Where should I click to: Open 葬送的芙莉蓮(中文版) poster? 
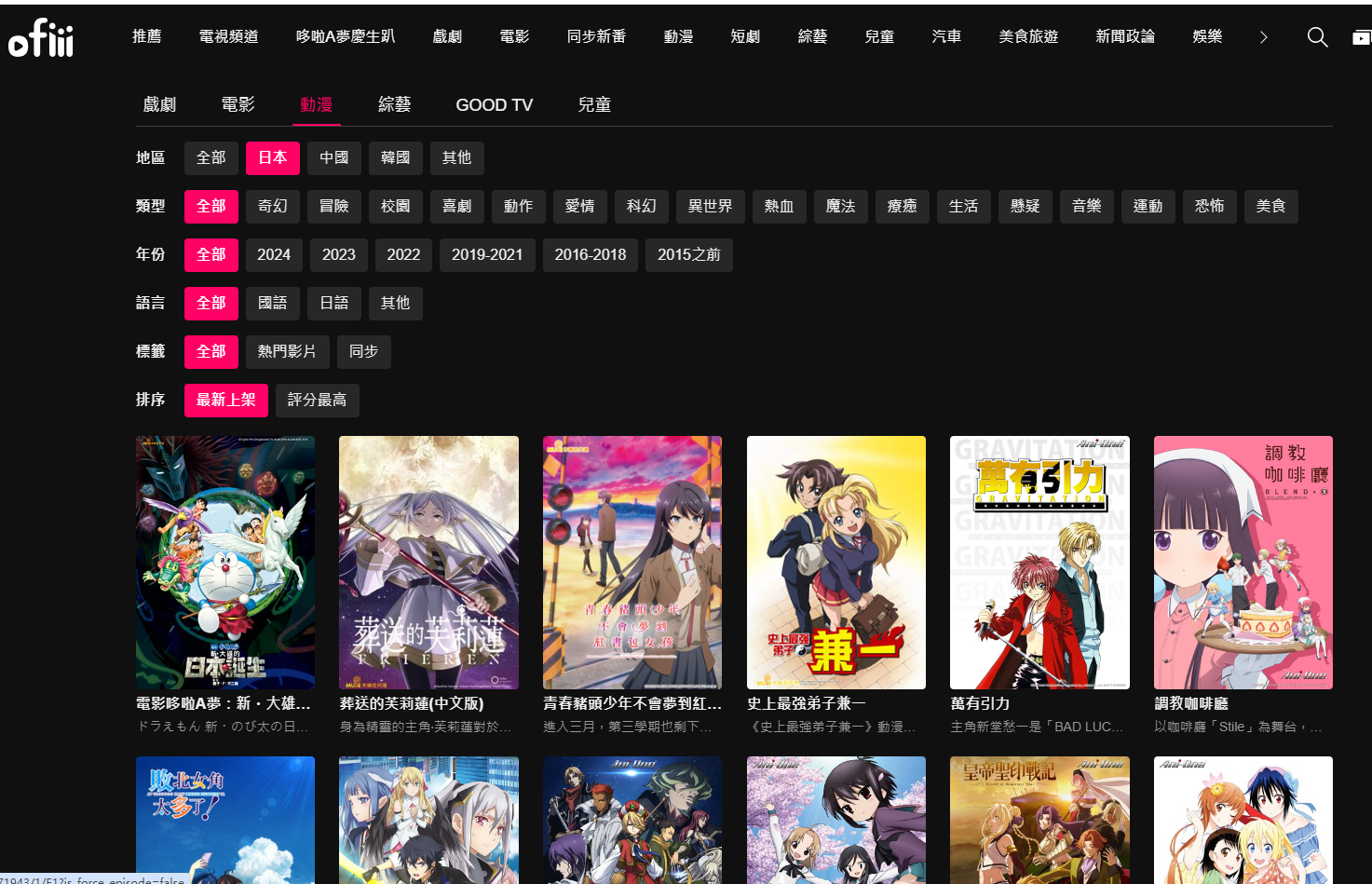[x=428, y=563]
